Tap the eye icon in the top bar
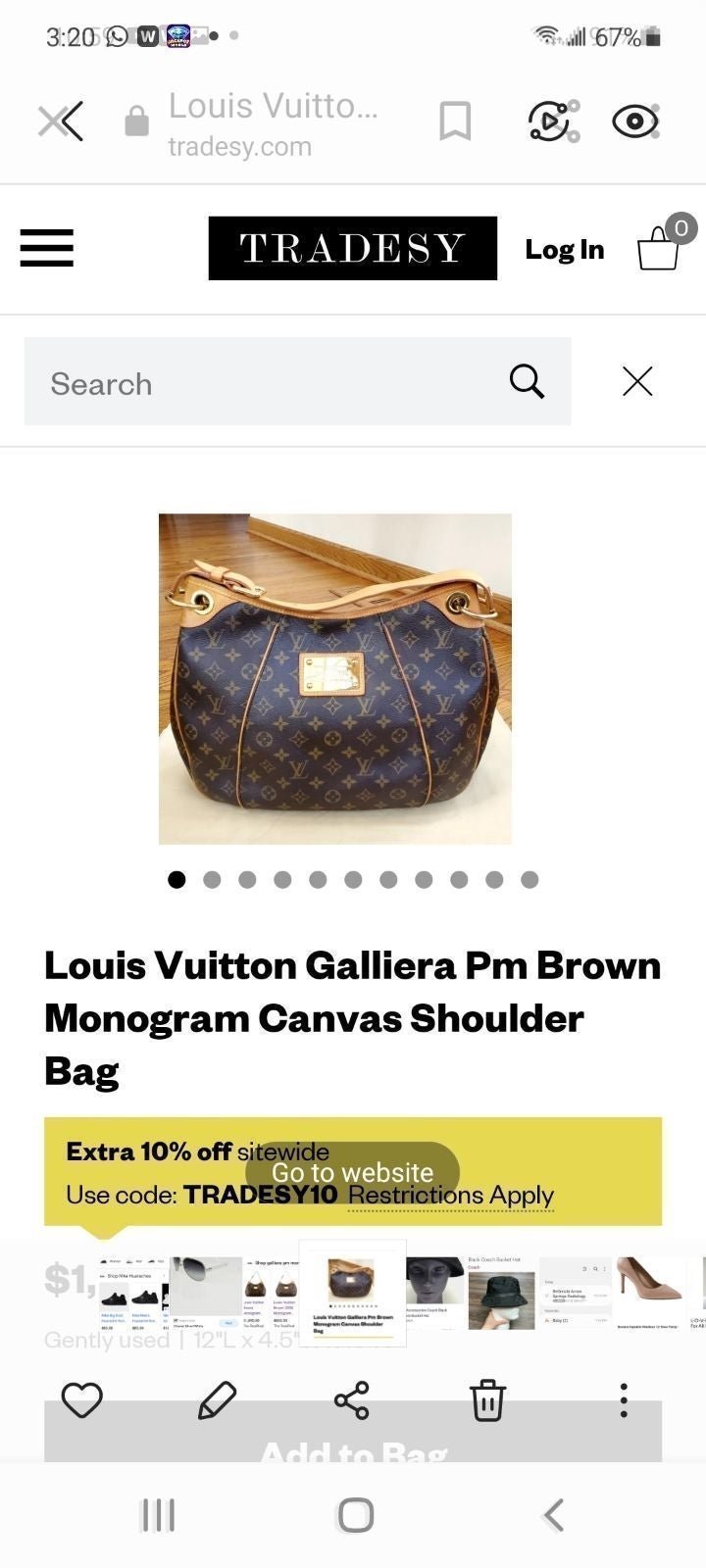The height and width of the screenshot is (1568, 706). click(x=635, y=122)
